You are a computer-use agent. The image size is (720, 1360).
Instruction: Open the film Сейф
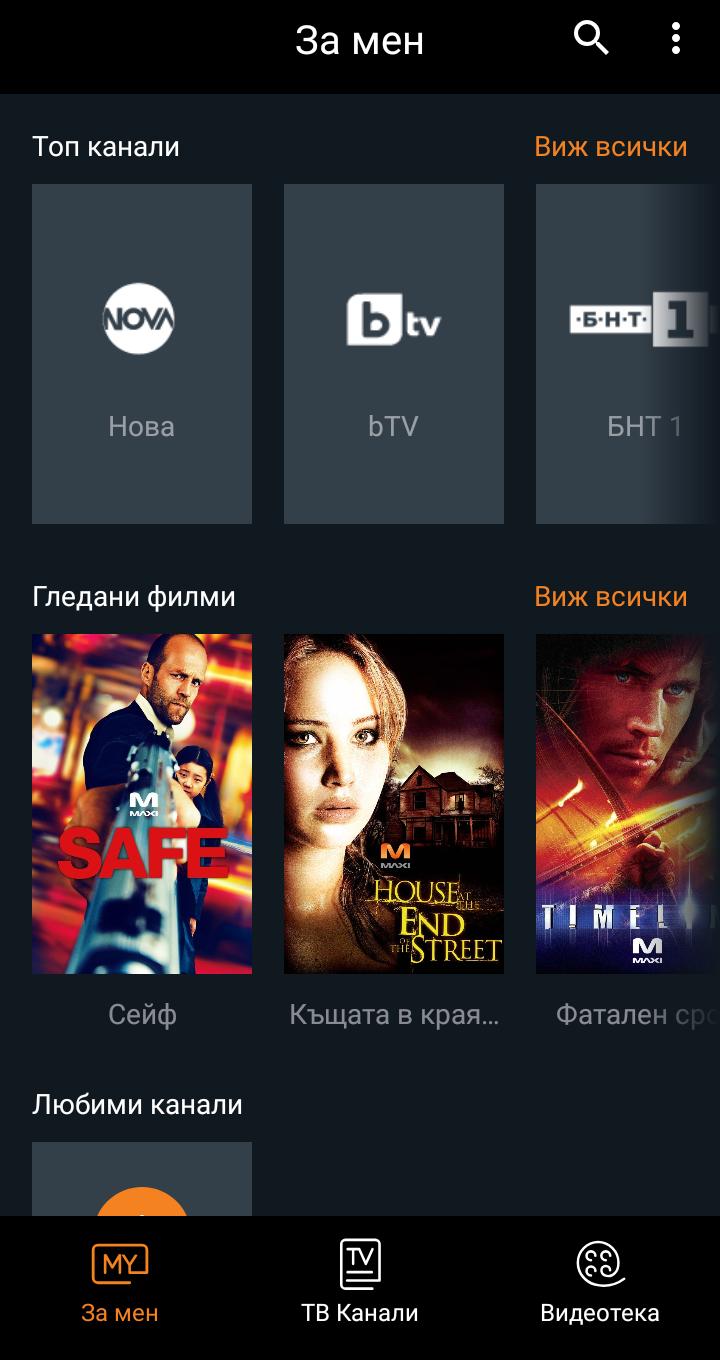[142, 803]
